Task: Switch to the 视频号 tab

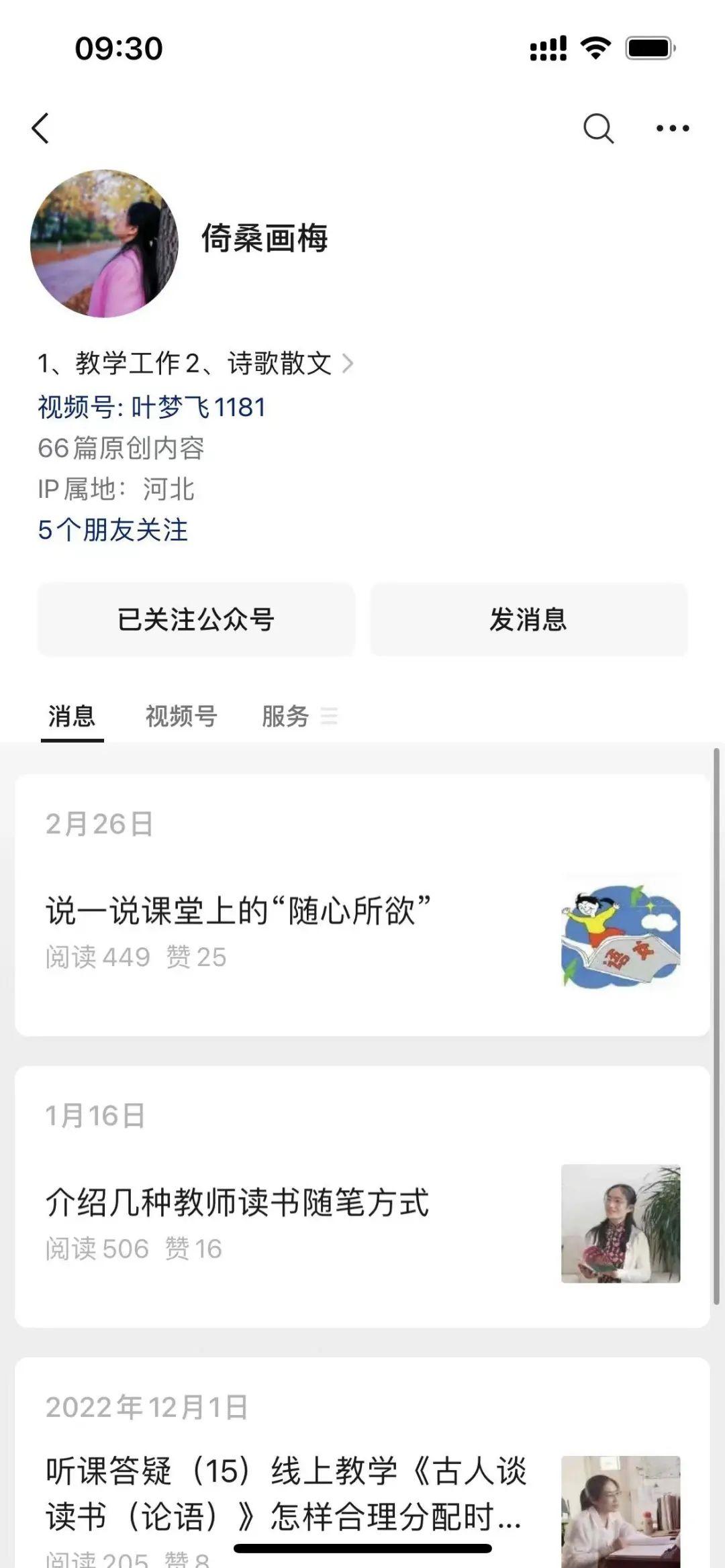Action: coord(180,717)
